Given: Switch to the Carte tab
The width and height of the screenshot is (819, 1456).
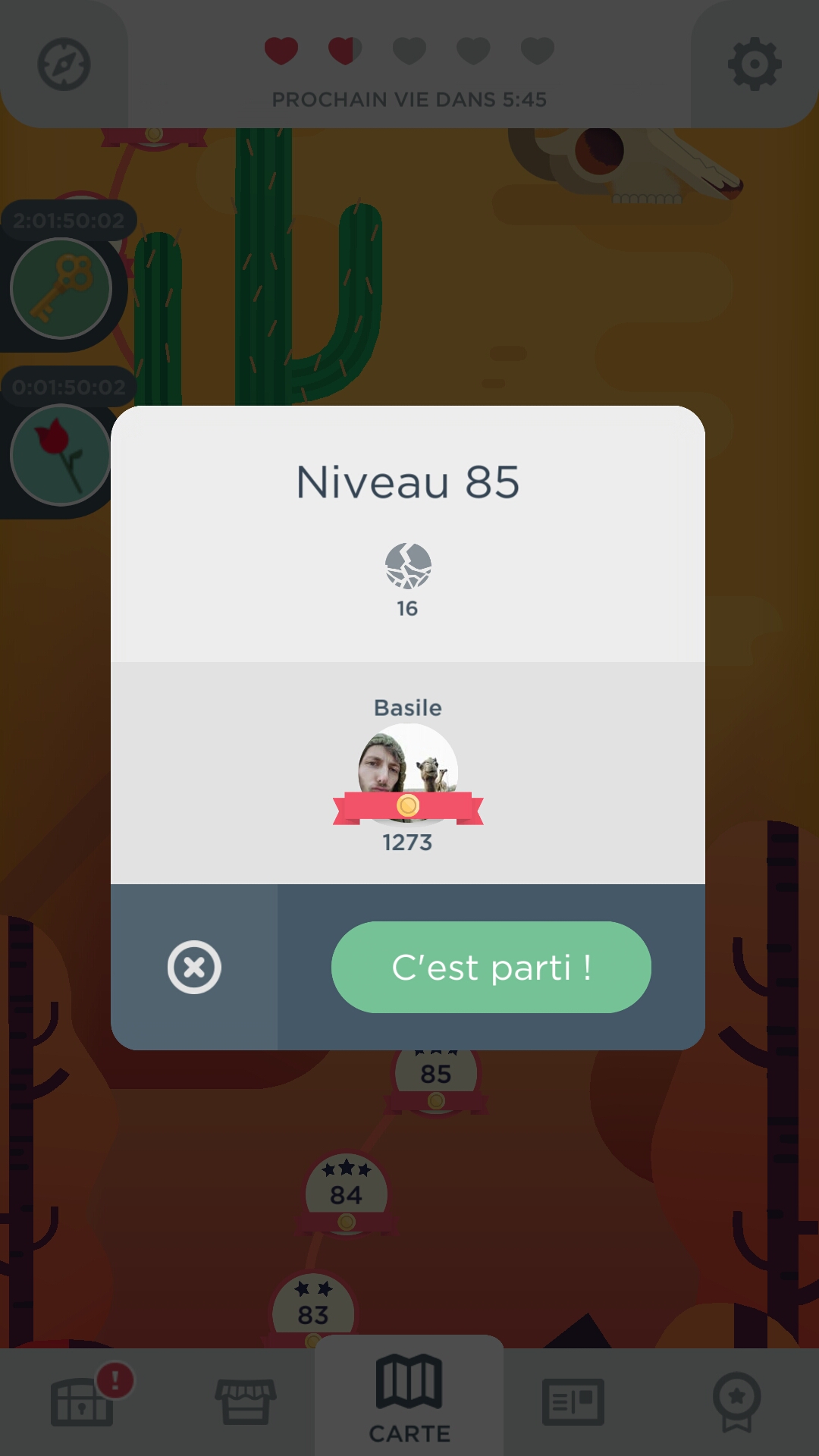Looking at the screenshot, I should 409,1399.
